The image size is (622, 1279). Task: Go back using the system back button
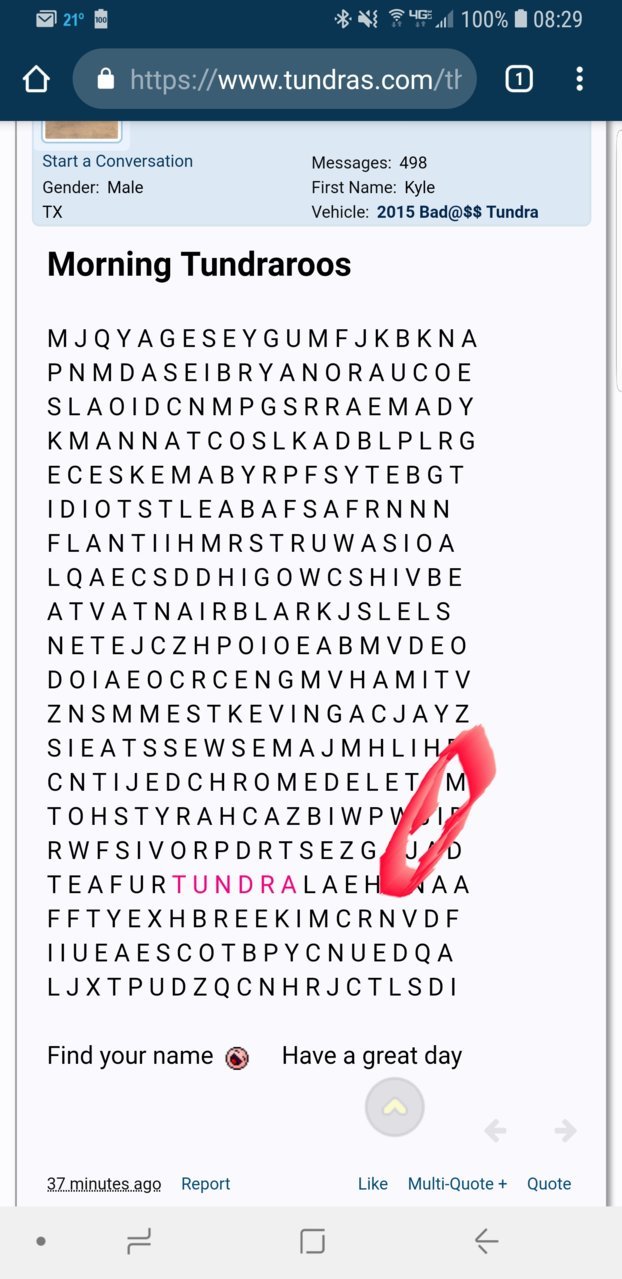tap(486, 1241)
